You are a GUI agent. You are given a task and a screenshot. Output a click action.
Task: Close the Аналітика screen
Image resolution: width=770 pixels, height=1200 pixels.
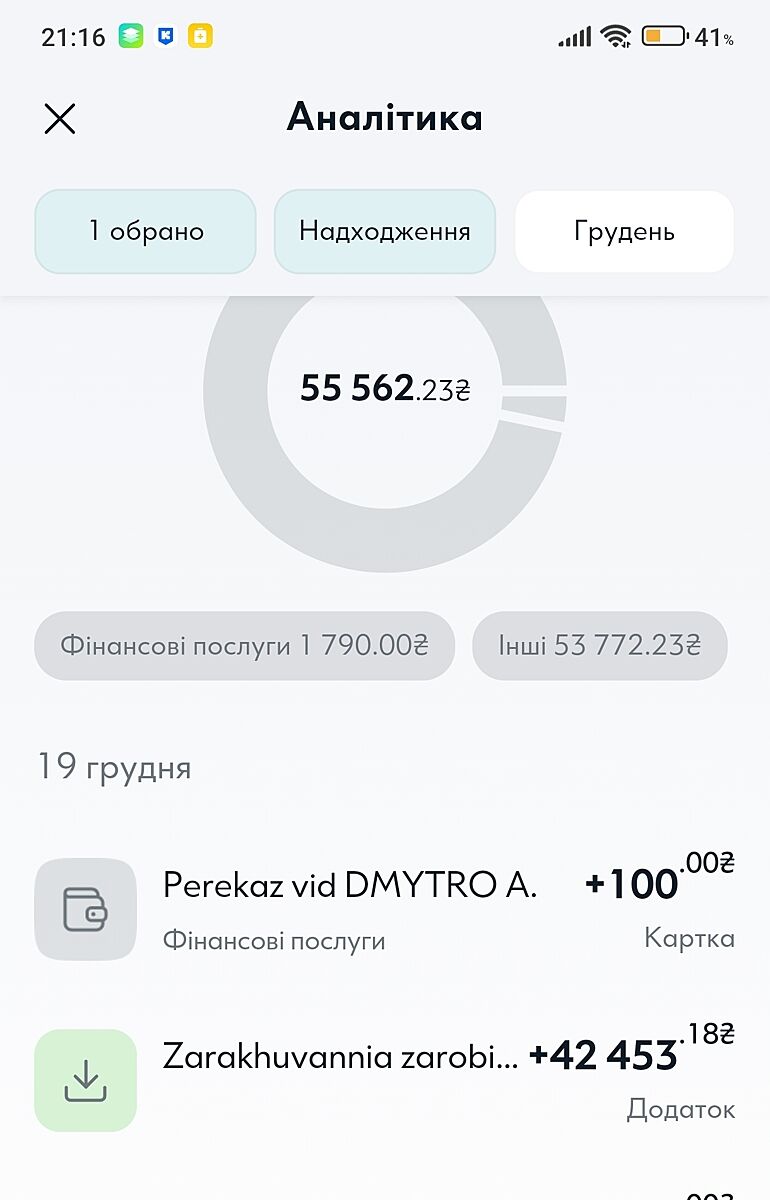60,119
